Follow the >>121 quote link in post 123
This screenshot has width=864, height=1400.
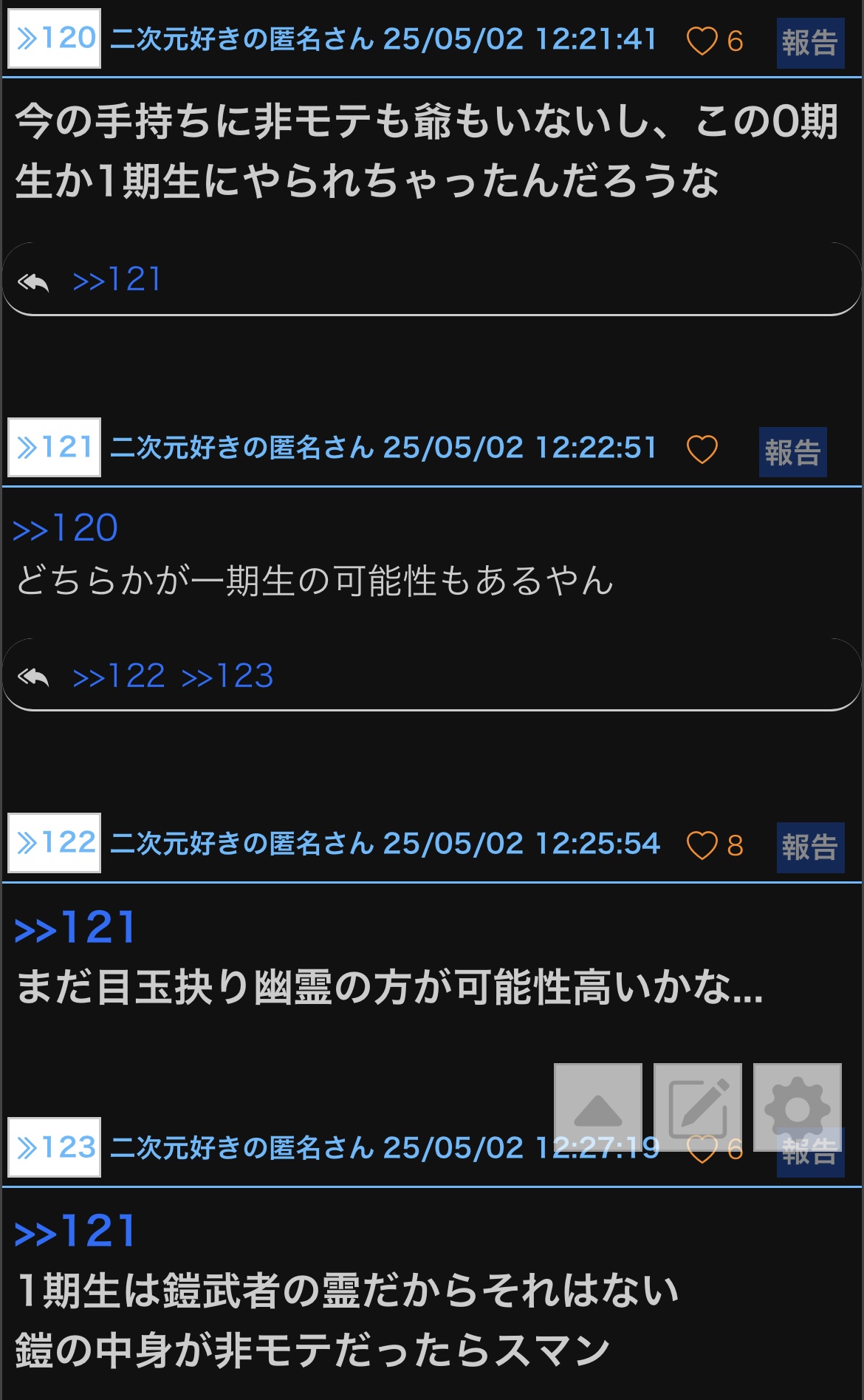pyautogui.click(x=75, y=1232)
